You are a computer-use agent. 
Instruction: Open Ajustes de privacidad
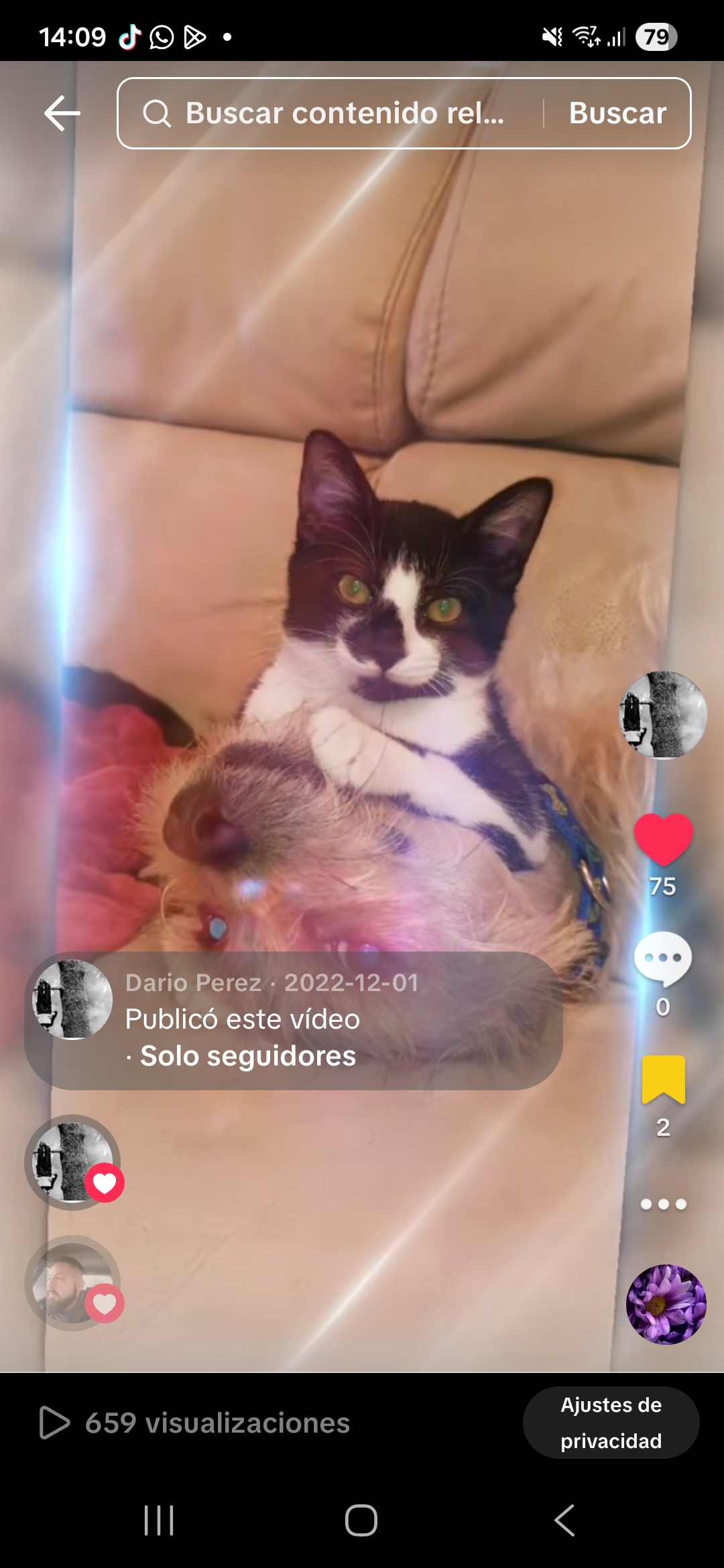(611, 1422)
